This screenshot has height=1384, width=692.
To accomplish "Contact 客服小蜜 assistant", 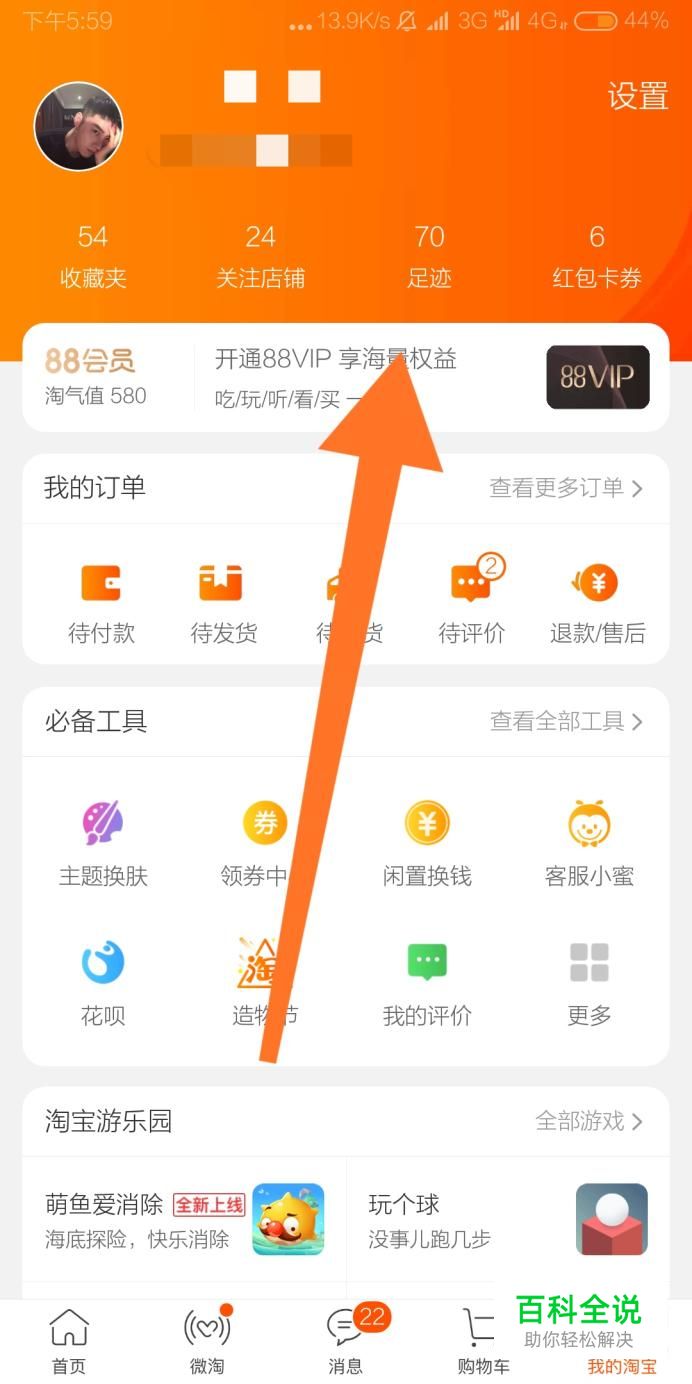I will (x=589, y=844).
